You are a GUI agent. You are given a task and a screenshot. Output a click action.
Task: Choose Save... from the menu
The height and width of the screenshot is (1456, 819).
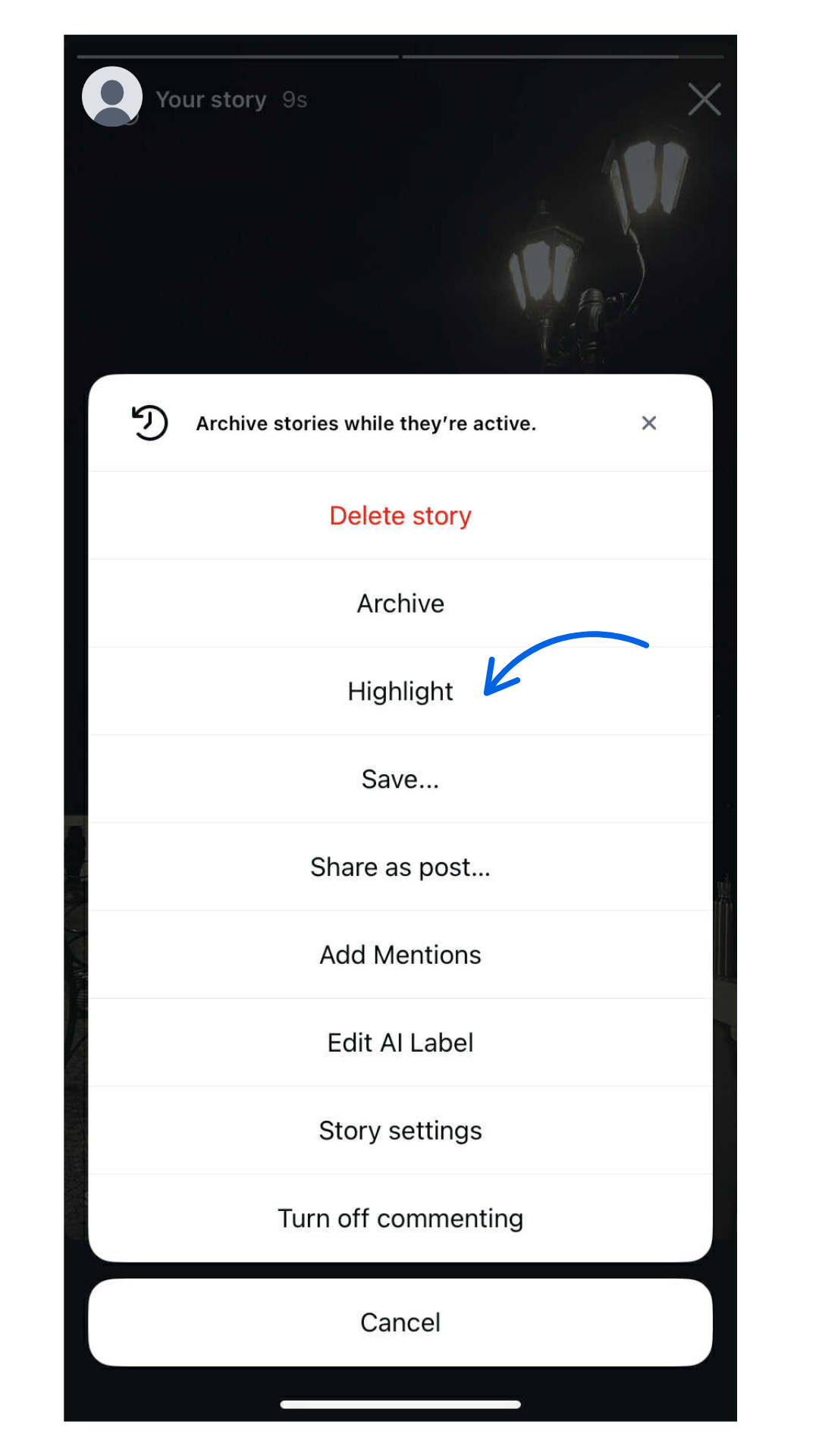click(400, 780)
